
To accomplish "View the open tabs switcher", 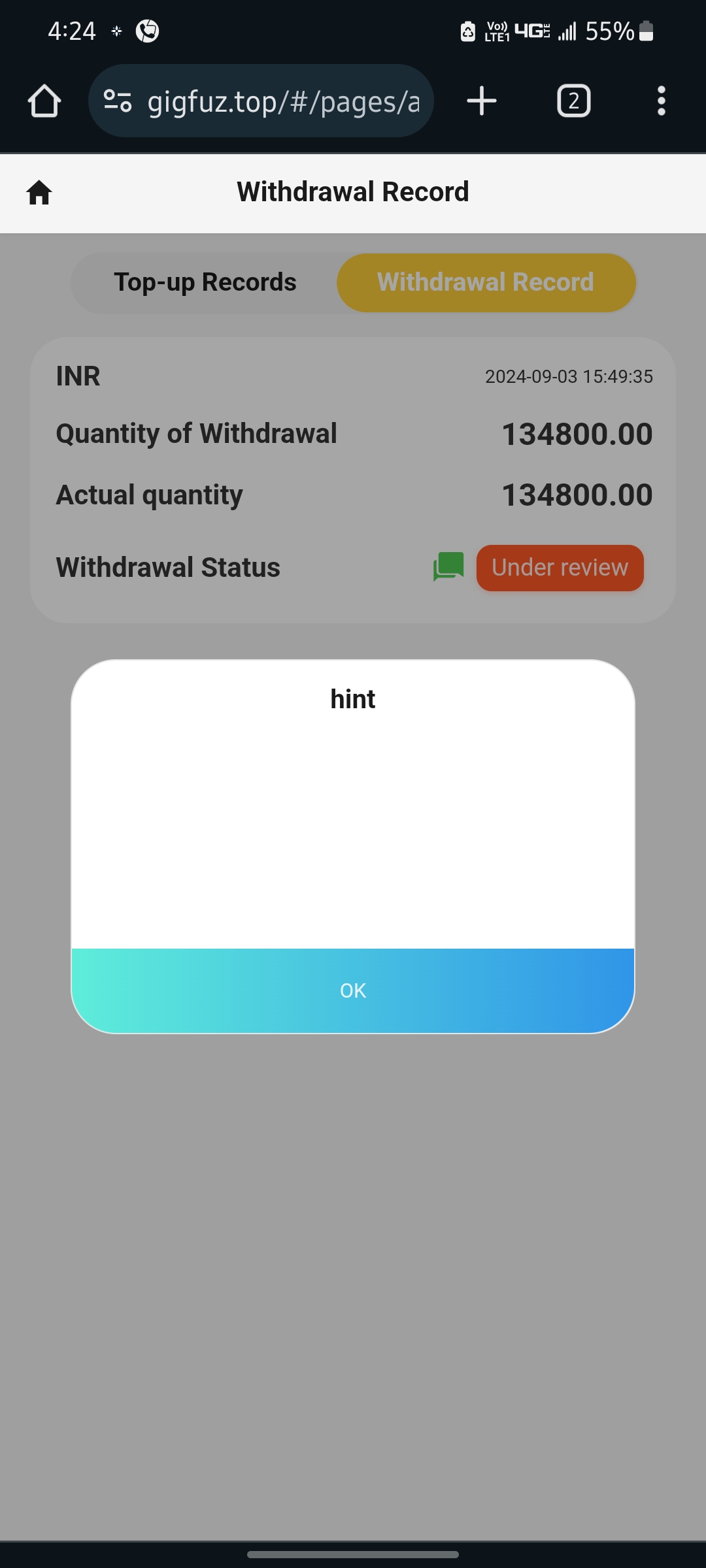I will coord(573,101).
